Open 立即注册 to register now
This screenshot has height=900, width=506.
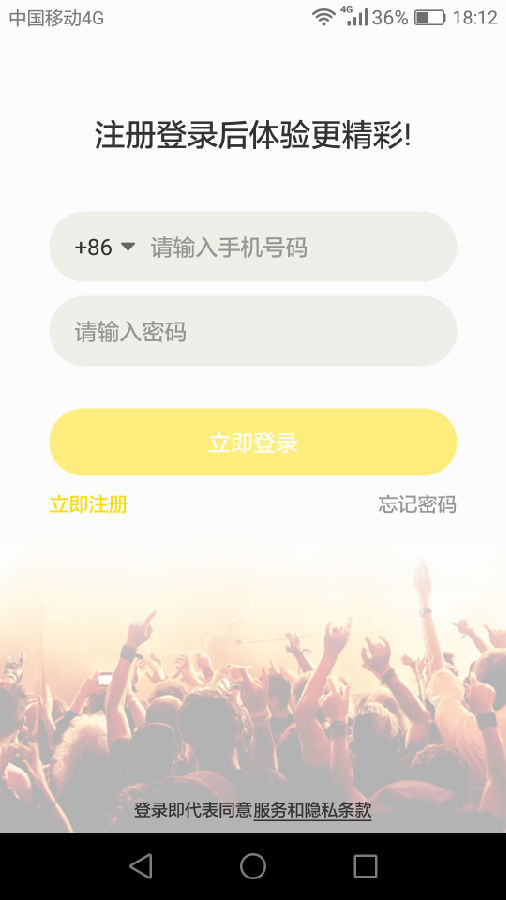[89, 505]
